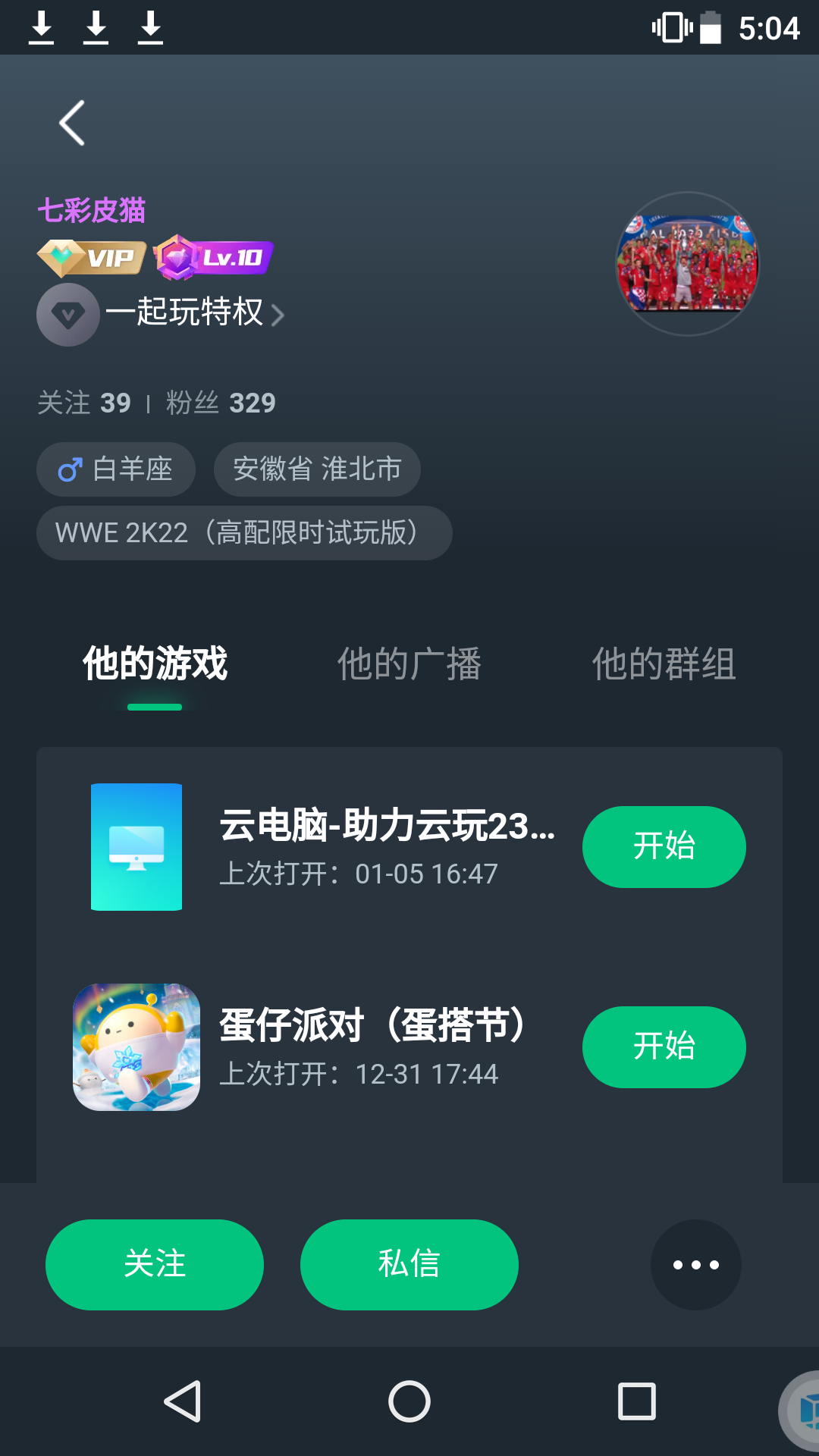Start 云电脑 with its 开始 button

664,846
